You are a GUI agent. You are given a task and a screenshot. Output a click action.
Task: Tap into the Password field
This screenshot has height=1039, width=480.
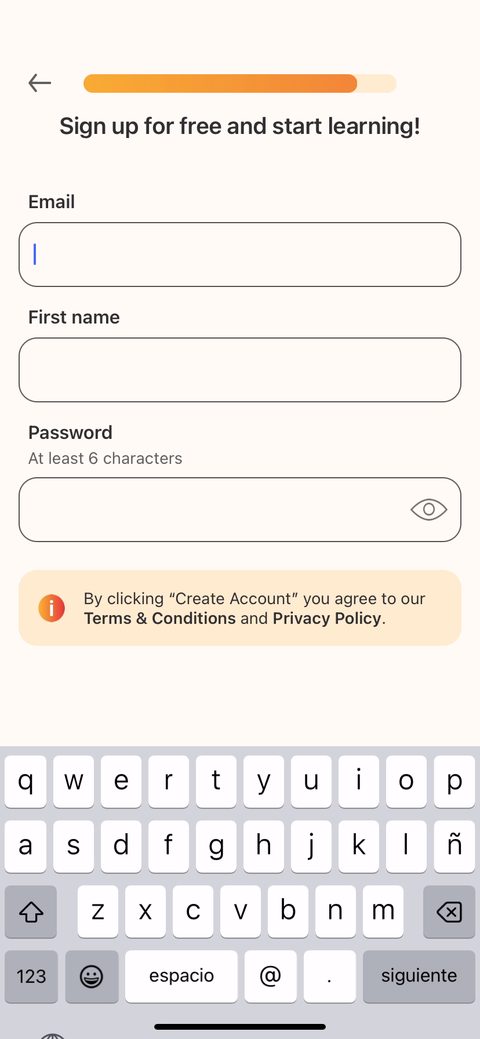(x=240, y=510)
